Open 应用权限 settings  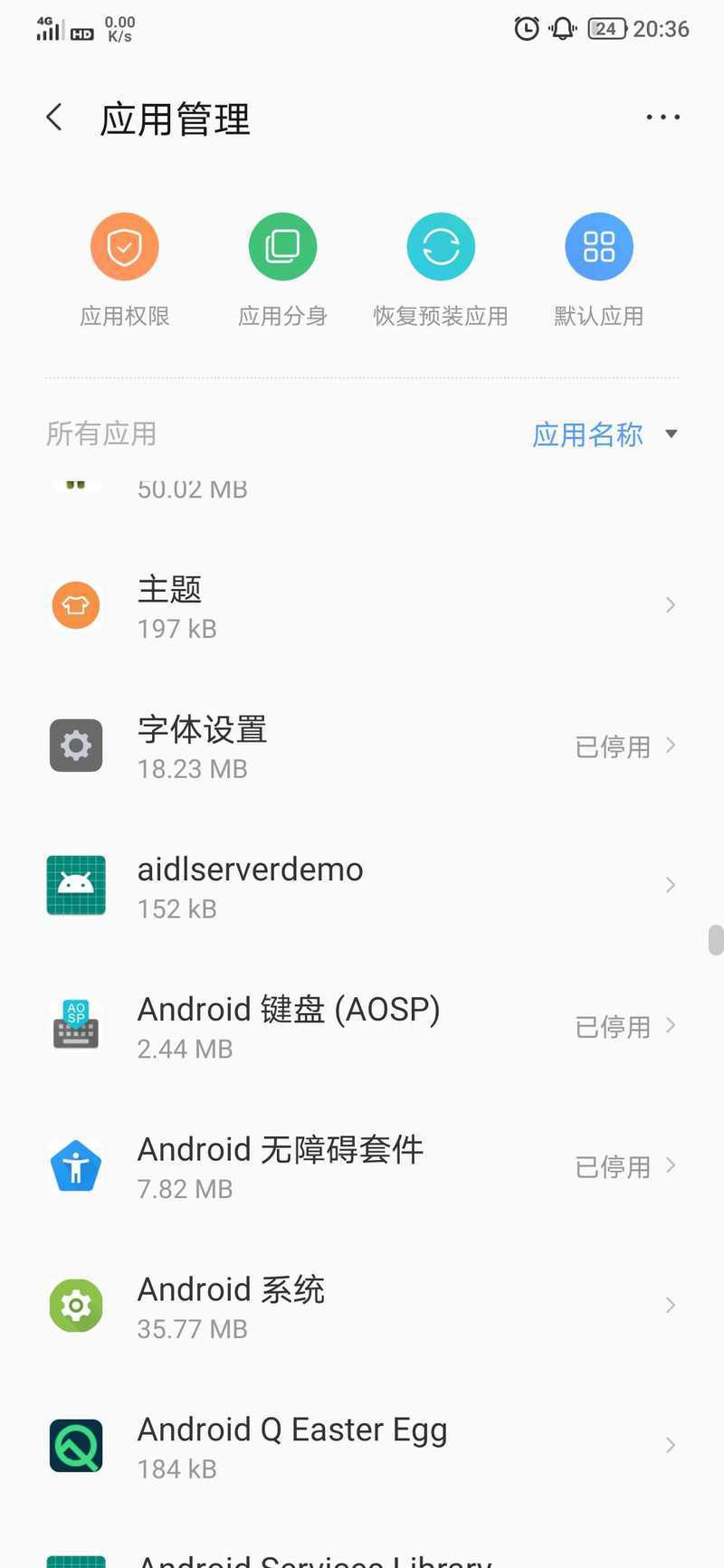pyautogui.click(x=125, y=271)
